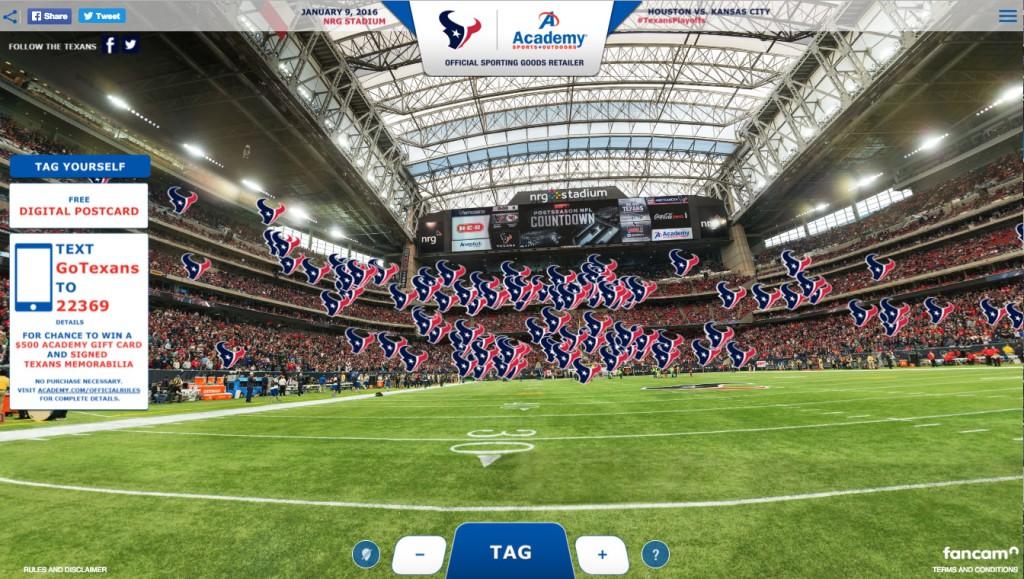The height and width of the screenshot is (579, 1024).
Task: Zoom out with the minus button
Action: pos(418,554)
